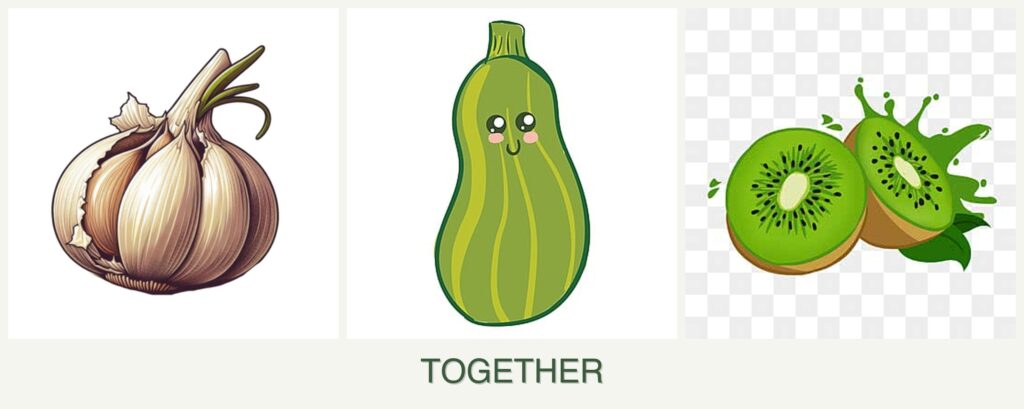1024x409 pixels.
Task: Select the garlic picture tile
Action: point(172,173)
